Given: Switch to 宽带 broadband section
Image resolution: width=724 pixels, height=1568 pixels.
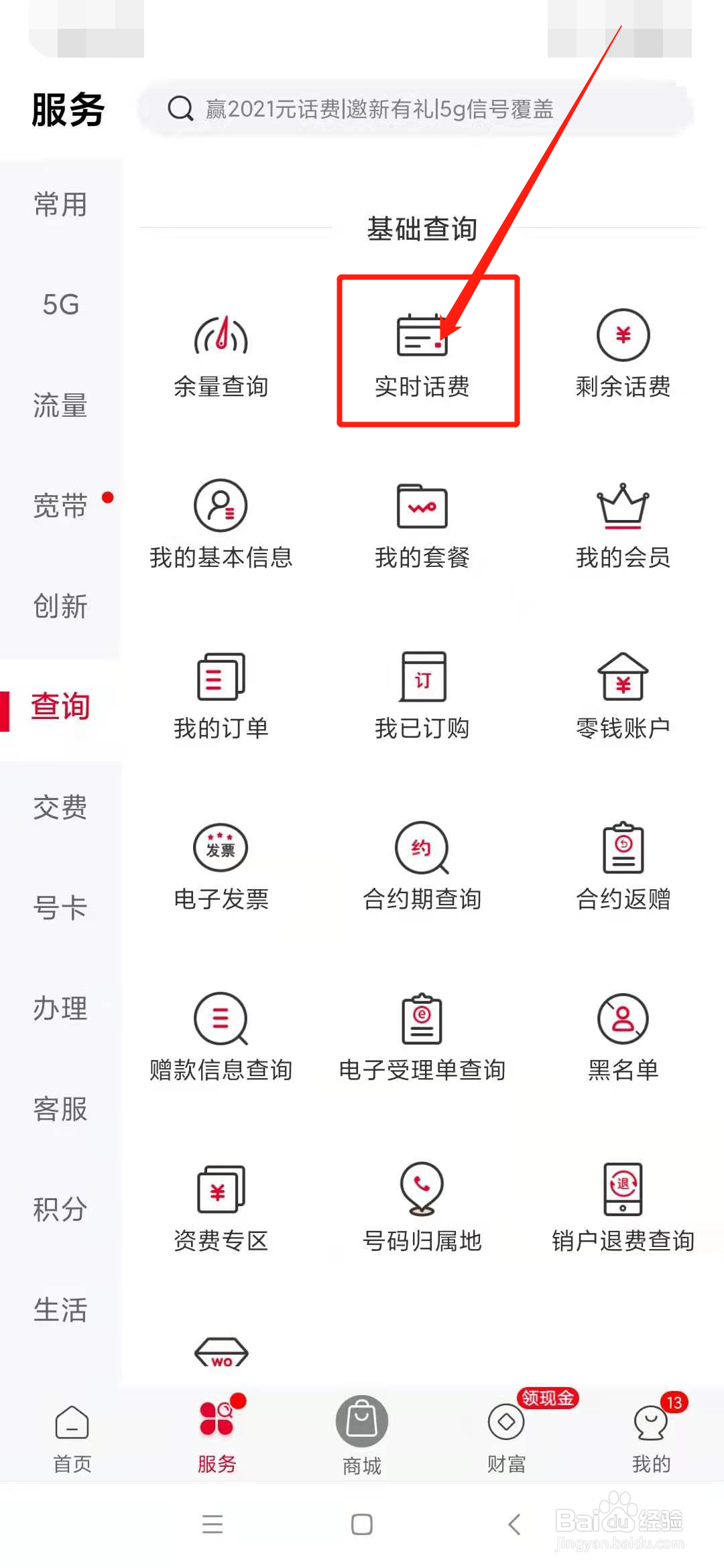Looking at the screenshot, I should pyautogui.click(x=59, y=506).
